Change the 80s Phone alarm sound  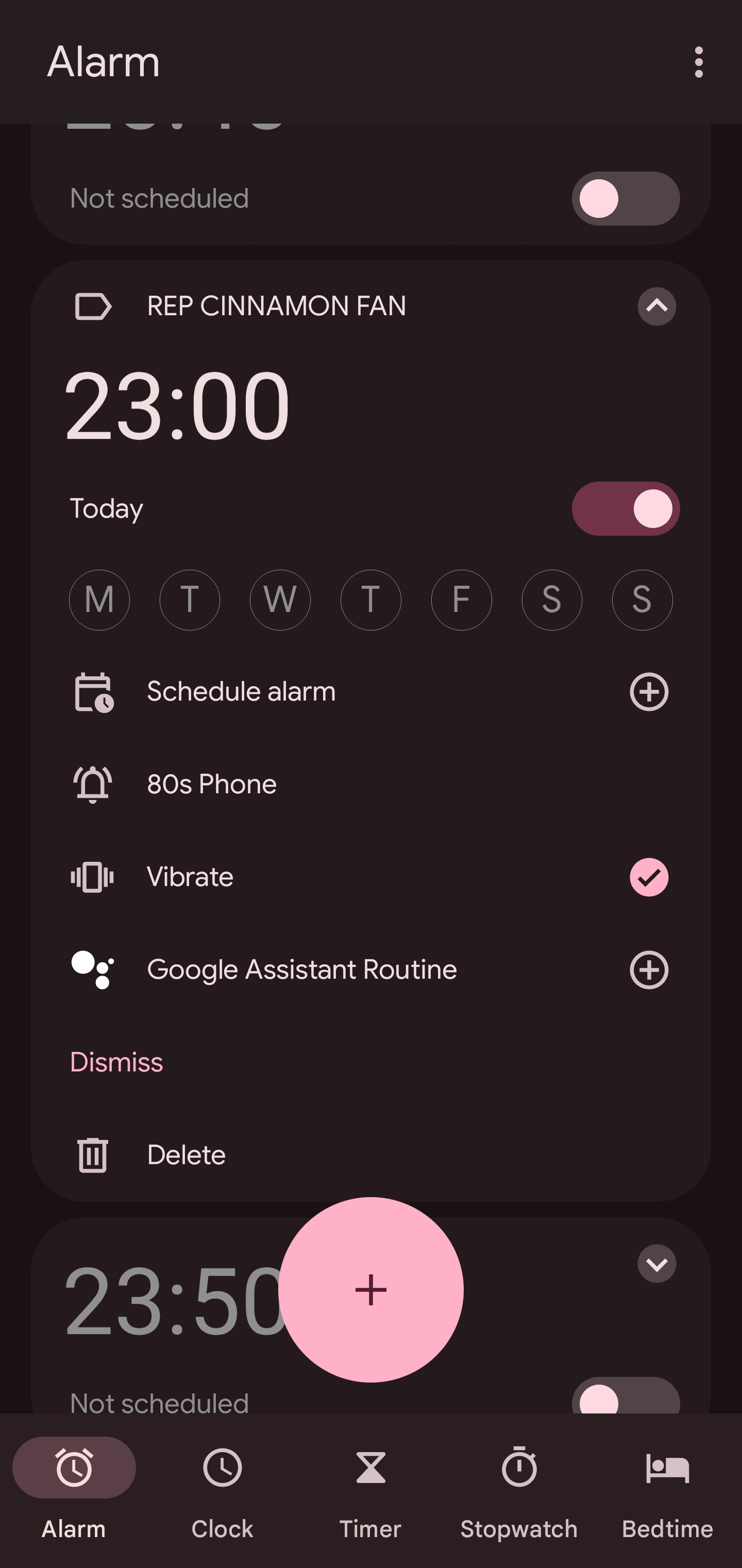click(211, 785)
